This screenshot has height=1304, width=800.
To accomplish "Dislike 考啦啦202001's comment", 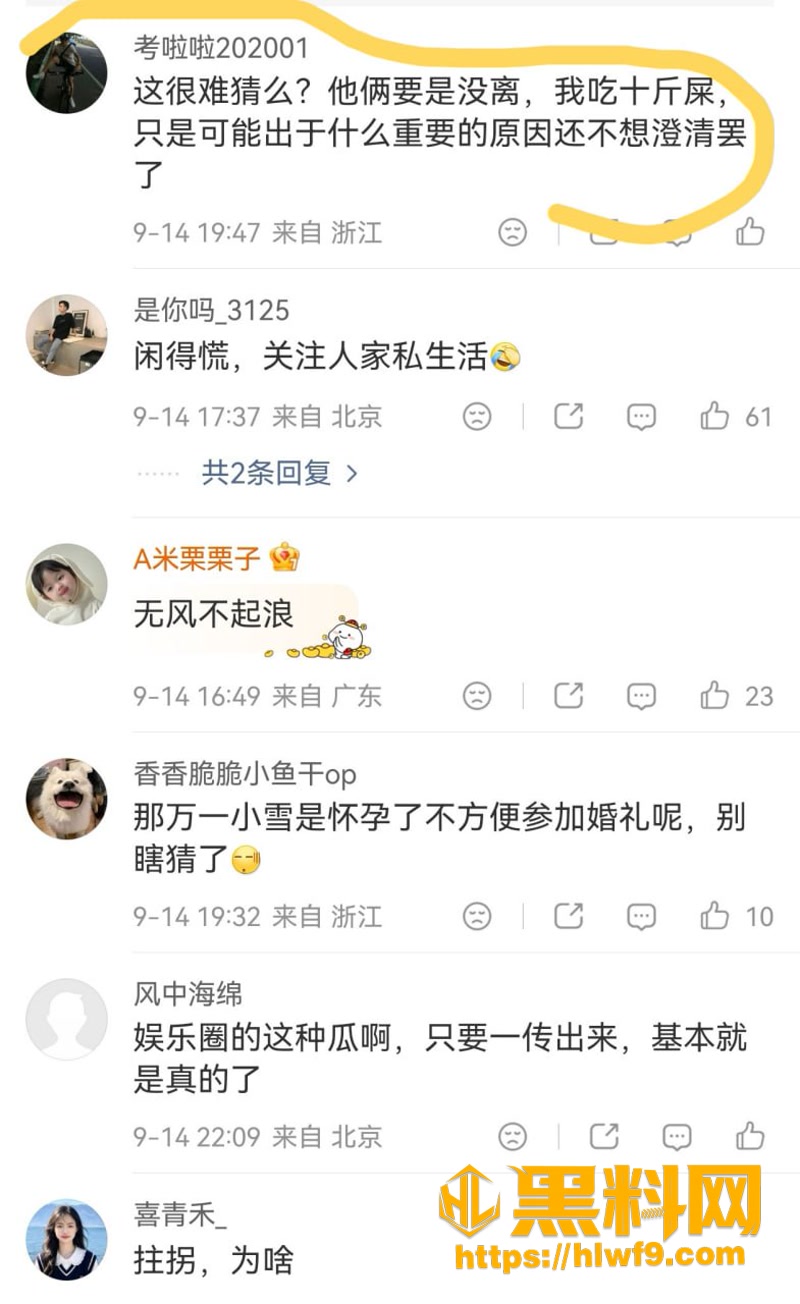I will tap(513, 232).
